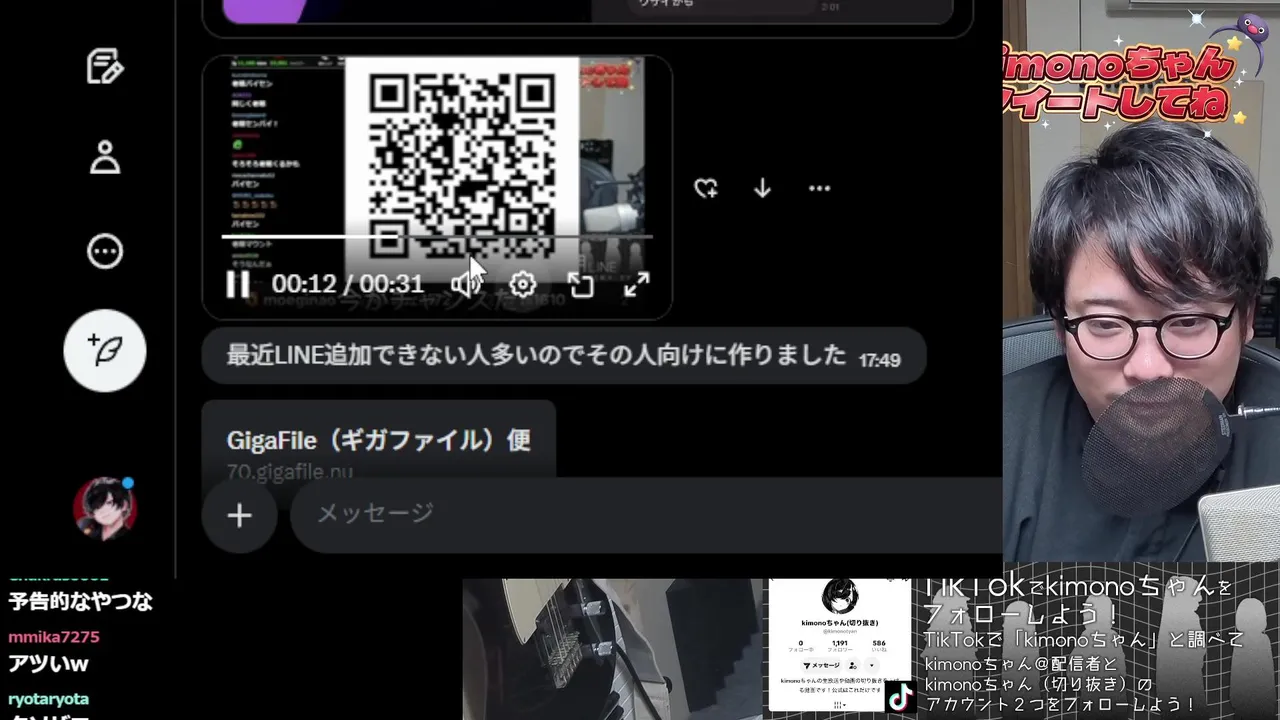Tap the plus attach button

pyautogui.click(x=239, y=515)
